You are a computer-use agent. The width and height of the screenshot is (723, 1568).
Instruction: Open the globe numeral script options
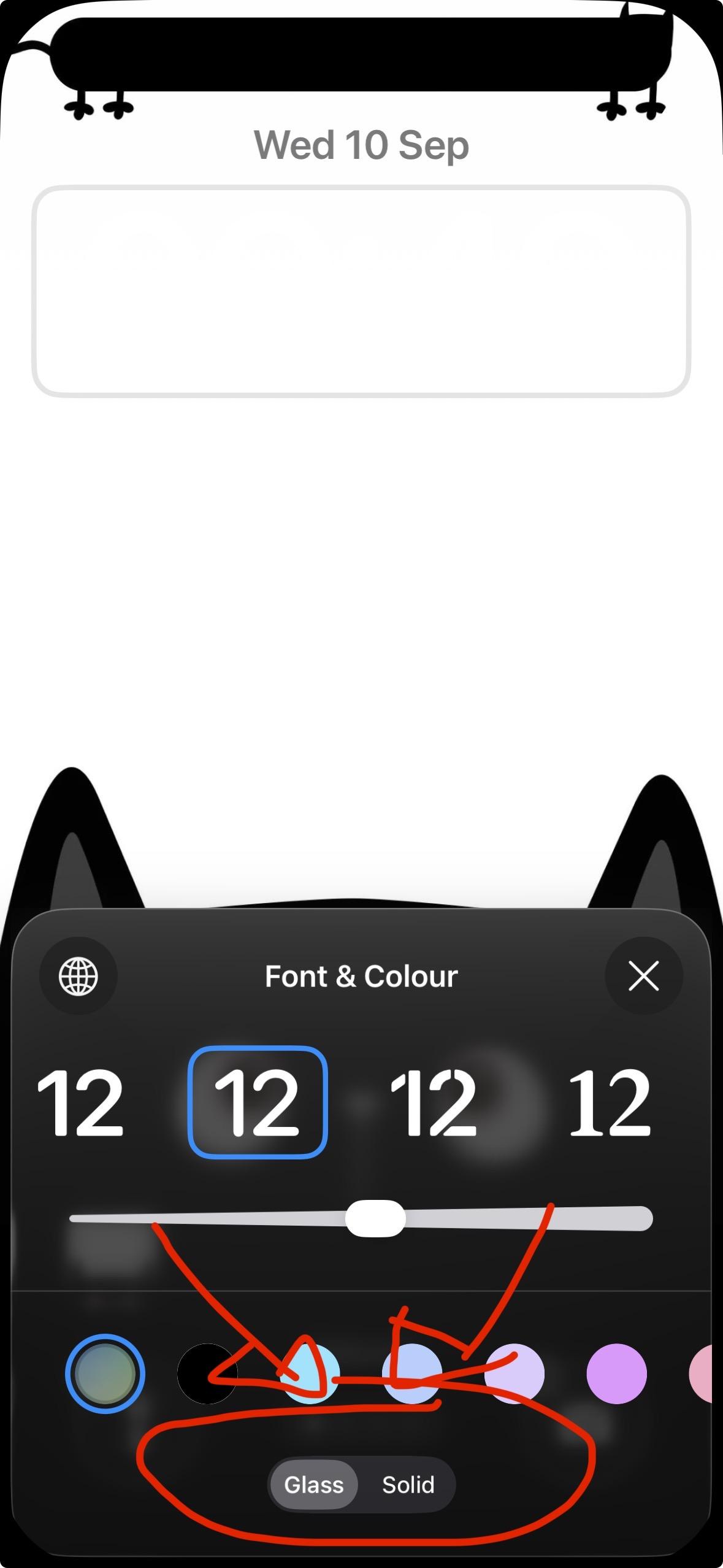click(x=78, y=975)
